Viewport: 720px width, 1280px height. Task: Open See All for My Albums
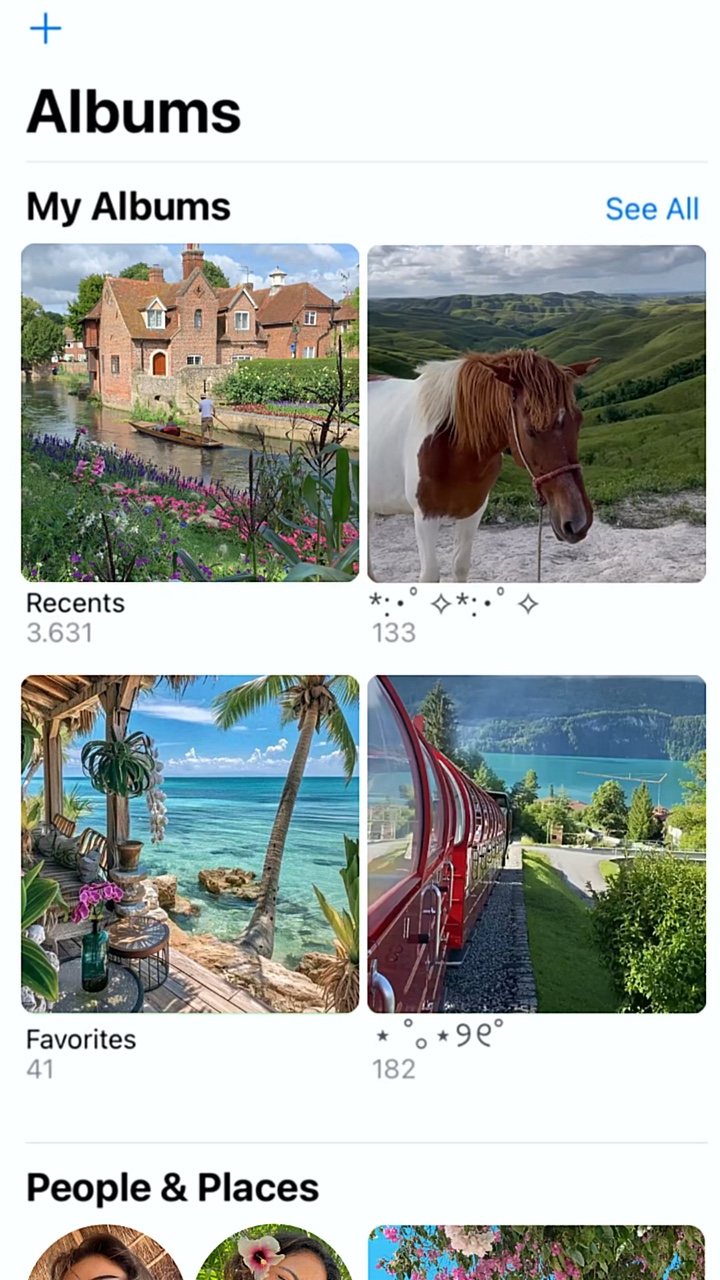tap(652, 209)
